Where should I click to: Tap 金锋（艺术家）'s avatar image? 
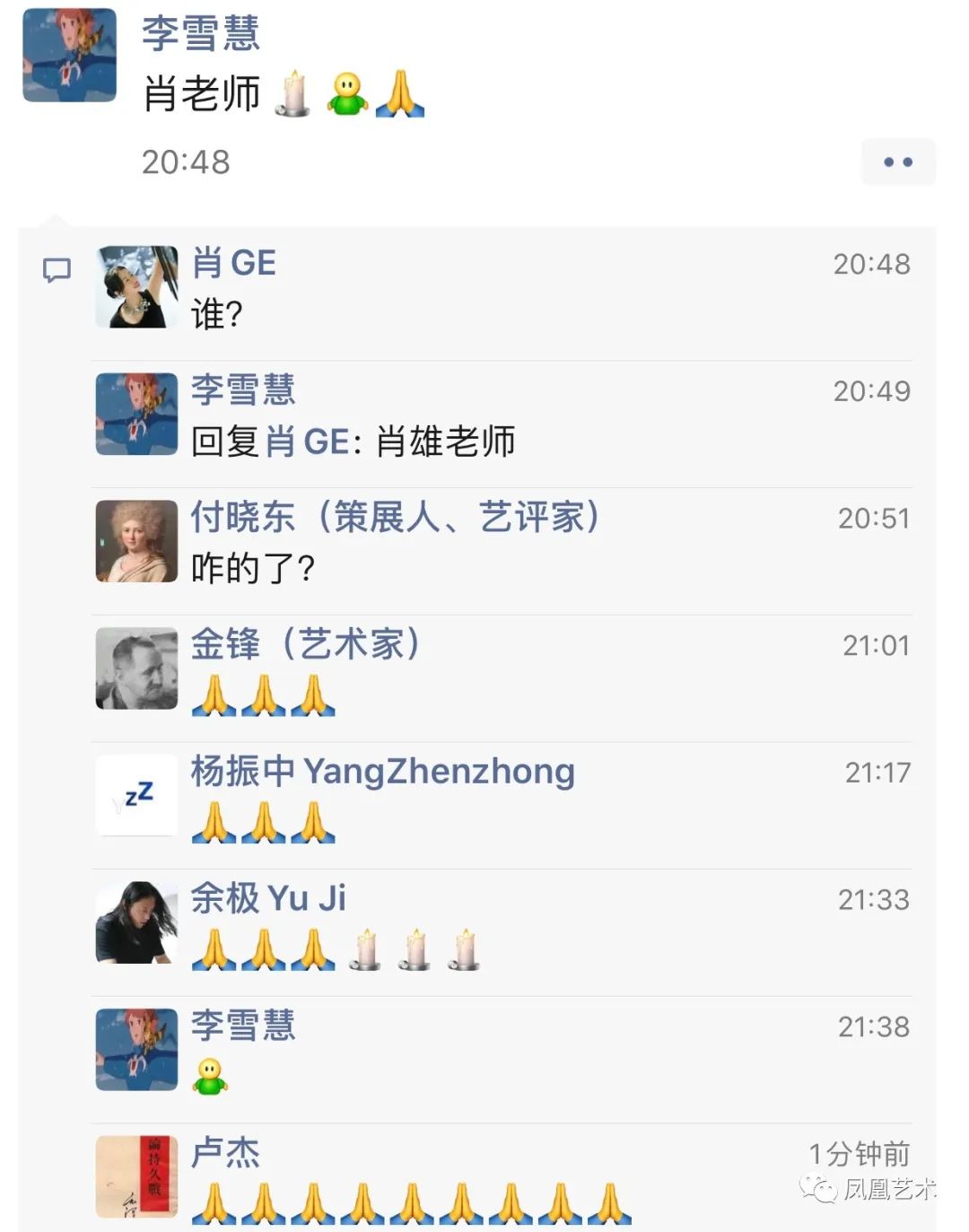pos(135,668)
